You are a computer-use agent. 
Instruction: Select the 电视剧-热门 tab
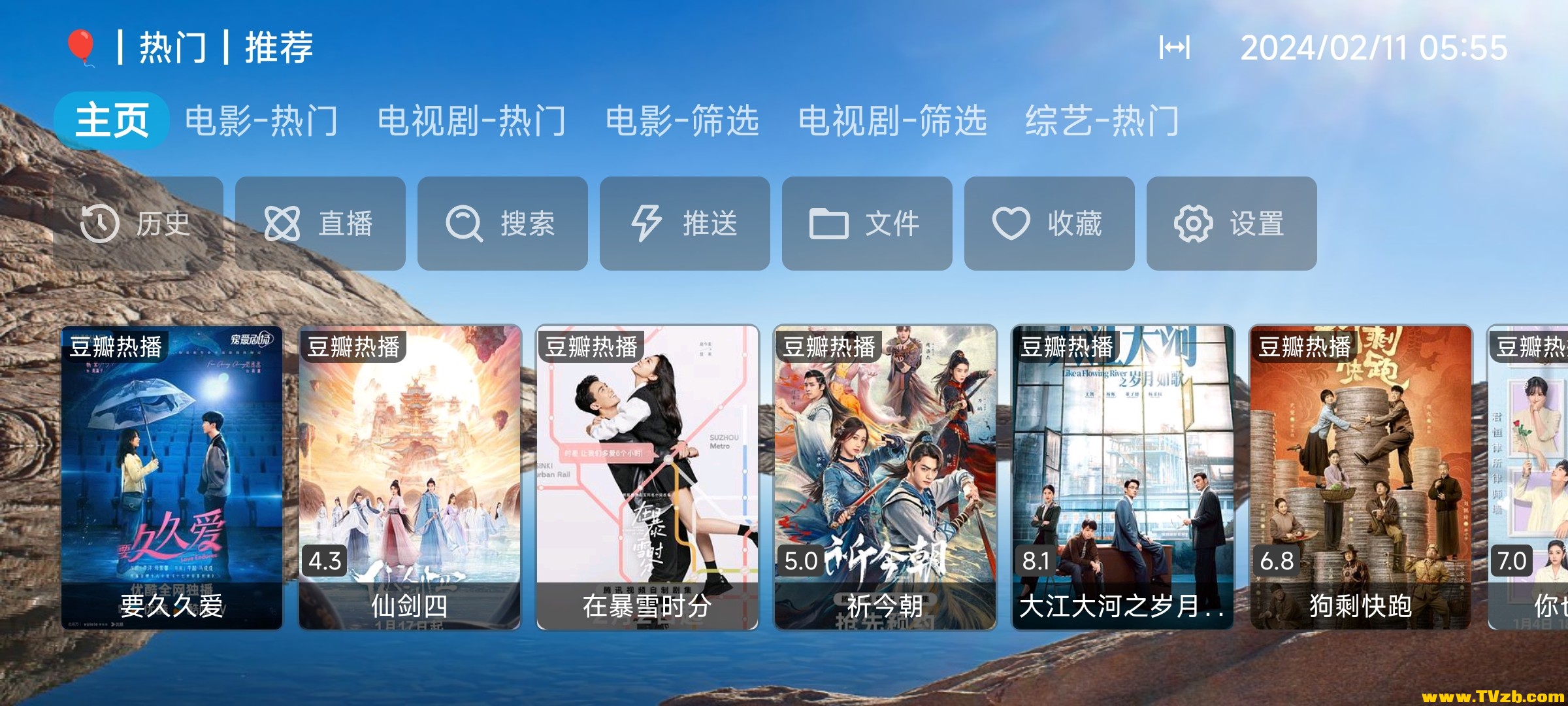pyautogui.click(x=472, y=121)
